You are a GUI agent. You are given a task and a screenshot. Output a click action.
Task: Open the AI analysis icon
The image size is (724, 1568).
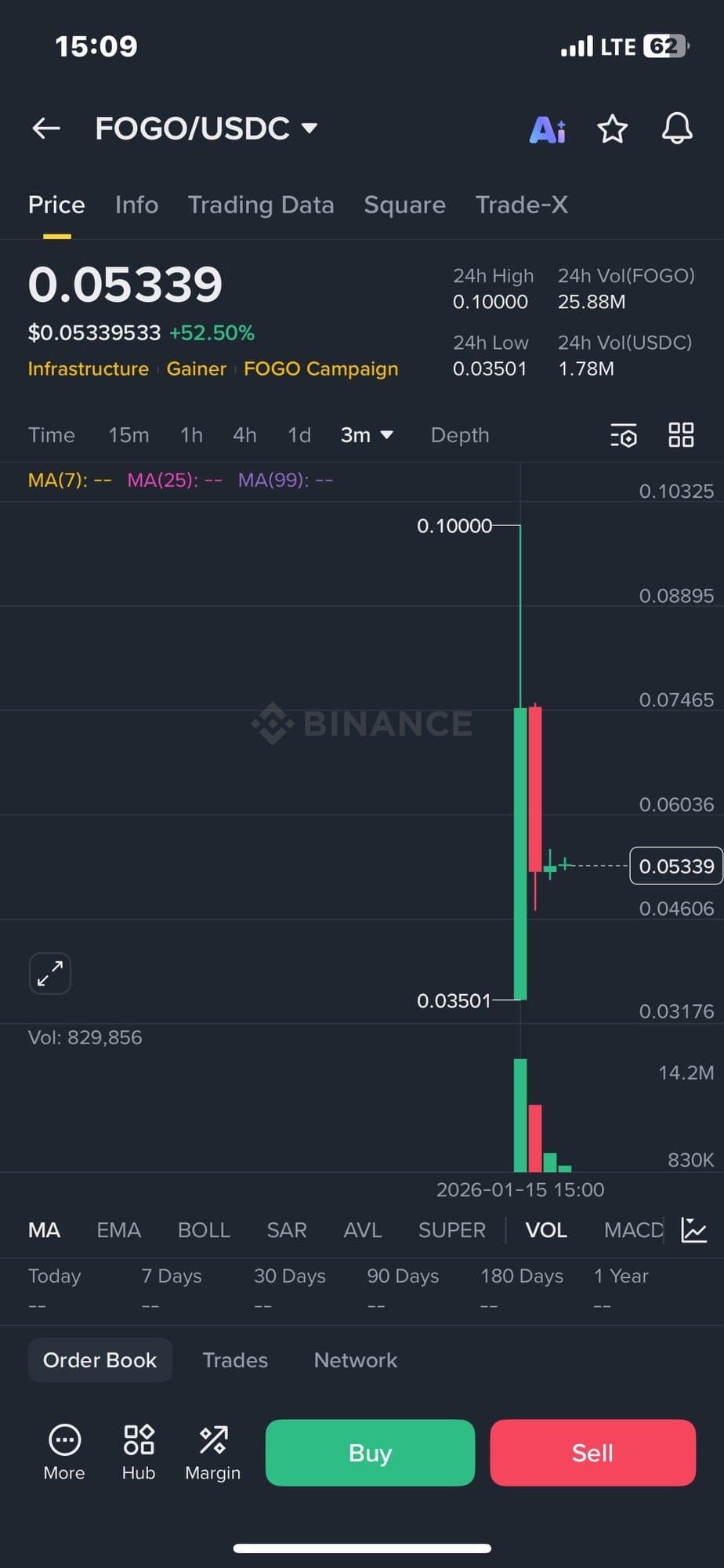click(x=548, y=129)
